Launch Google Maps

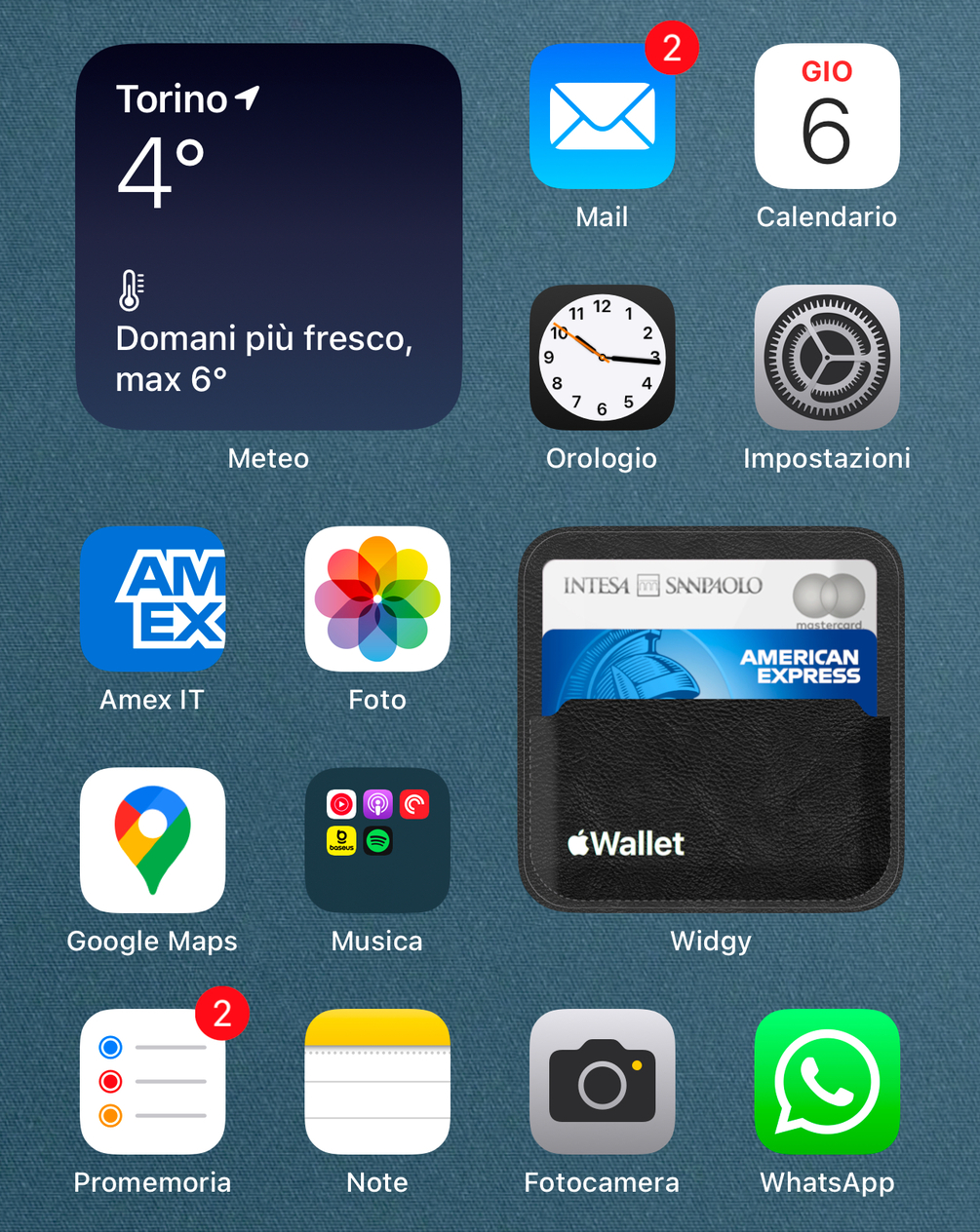[152, 840]
